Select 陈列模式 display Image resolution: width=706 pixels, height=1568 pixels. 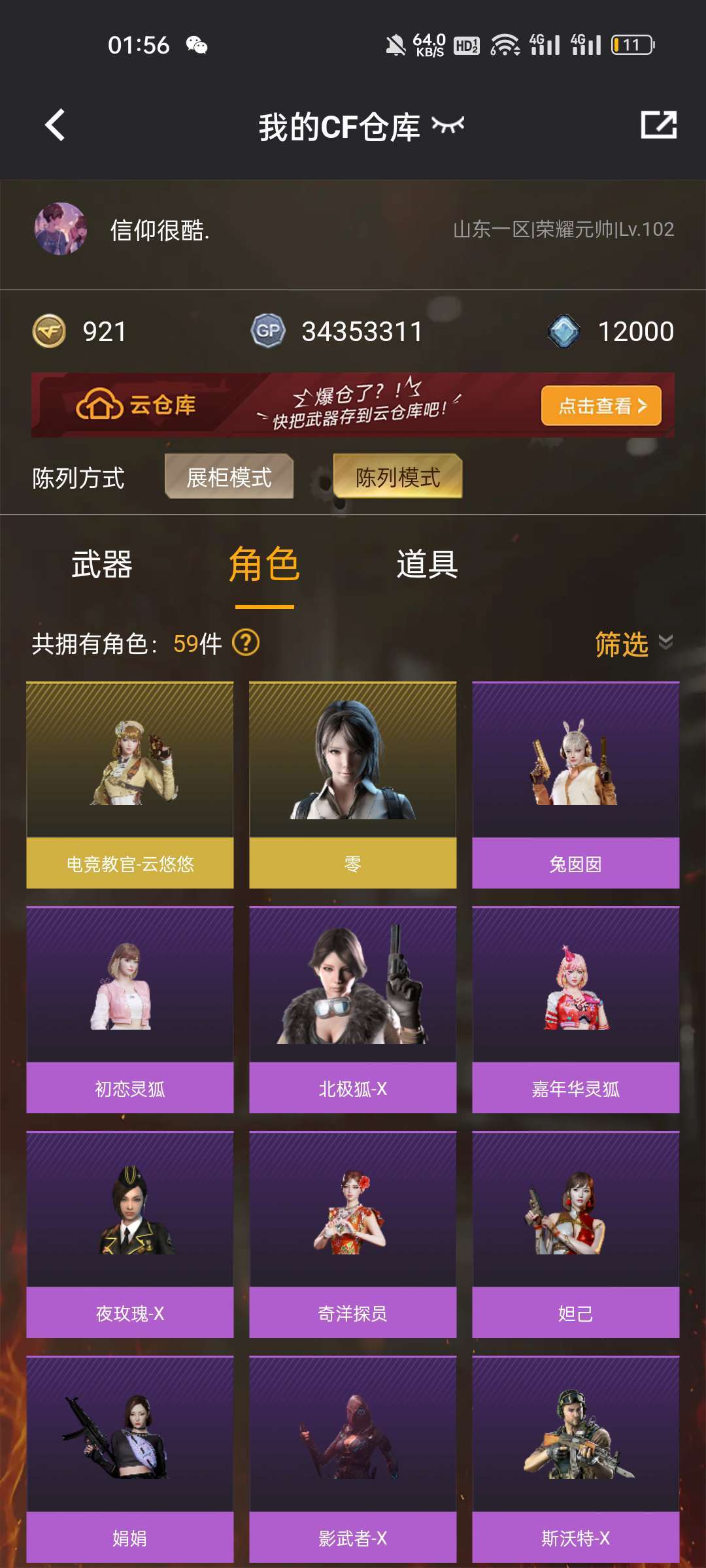pyautogui.click(x=397, y=477)
